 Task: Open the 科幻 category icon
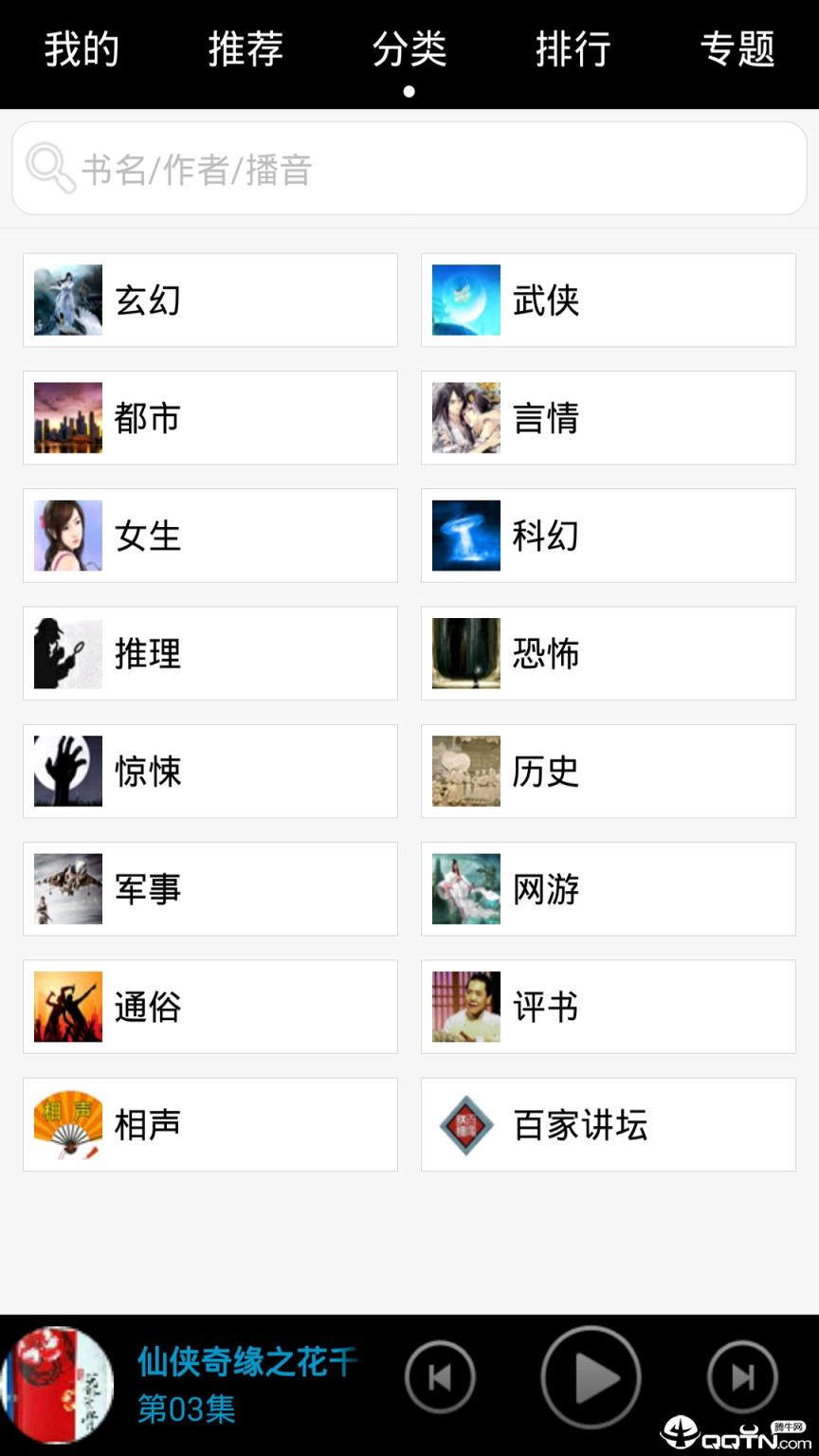click(x=465, y=536)
